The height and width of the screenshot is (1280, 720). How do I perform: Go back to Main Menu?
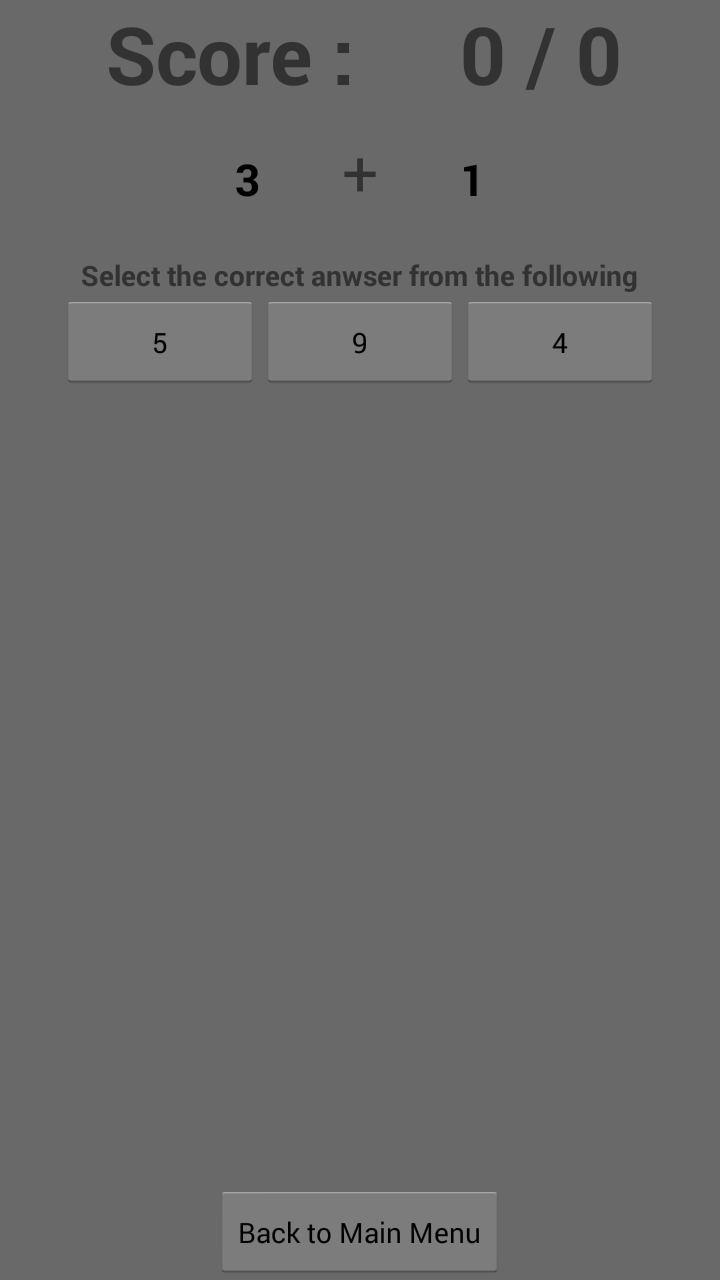[359, 1232]
